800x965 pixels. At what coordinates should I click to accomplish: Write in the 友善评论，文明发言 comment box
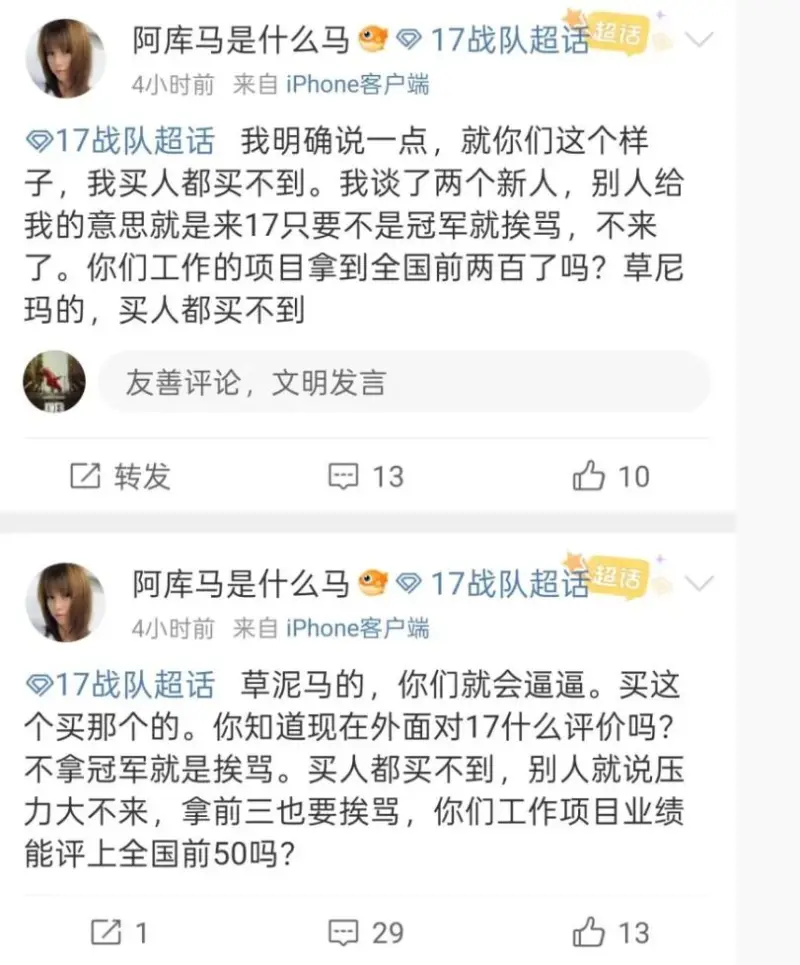[x=400, y=382]
